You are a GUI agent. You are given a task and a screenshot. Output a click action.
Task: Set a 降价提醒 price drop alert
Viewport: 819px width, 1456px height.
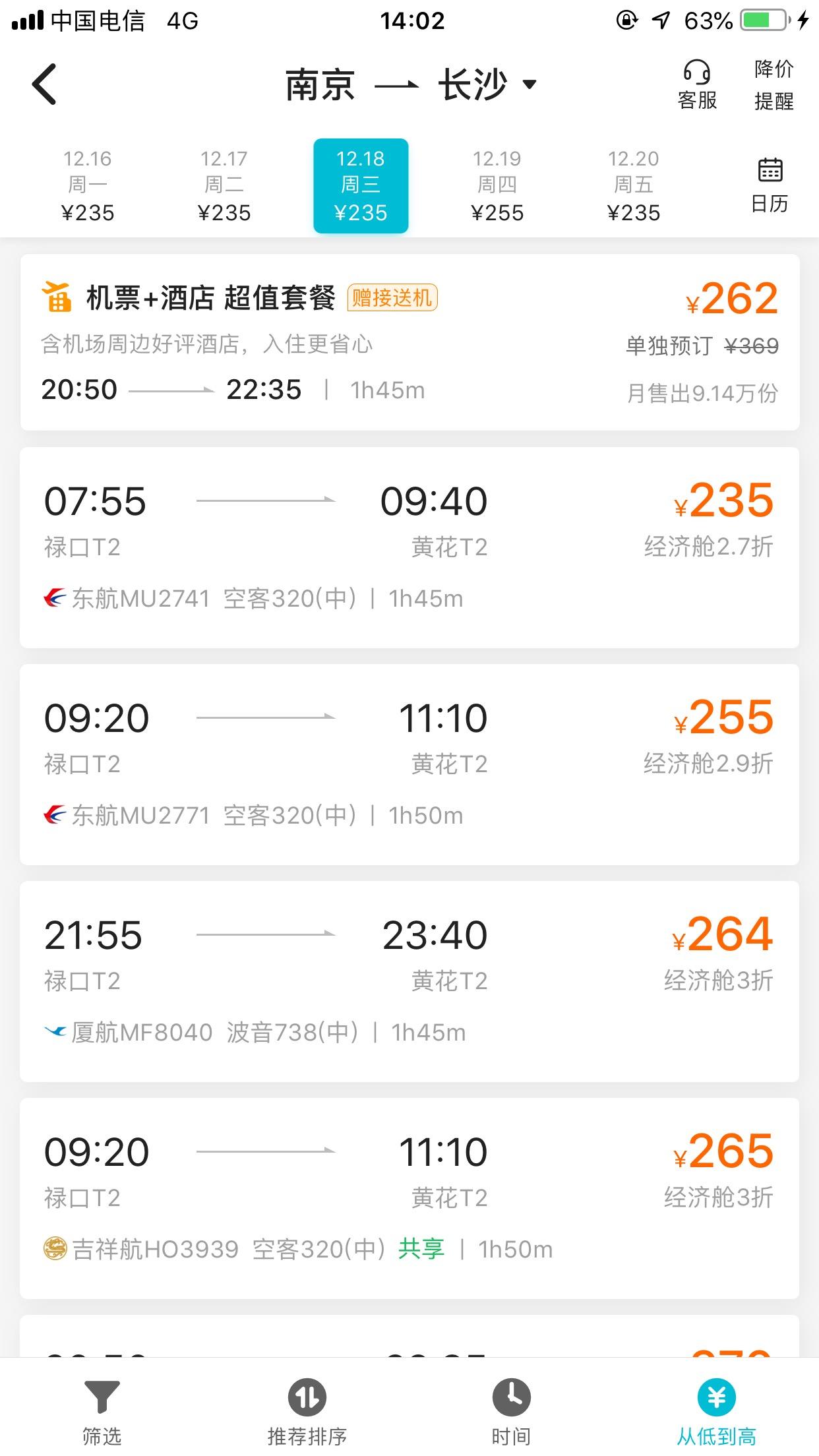[773, 85]
